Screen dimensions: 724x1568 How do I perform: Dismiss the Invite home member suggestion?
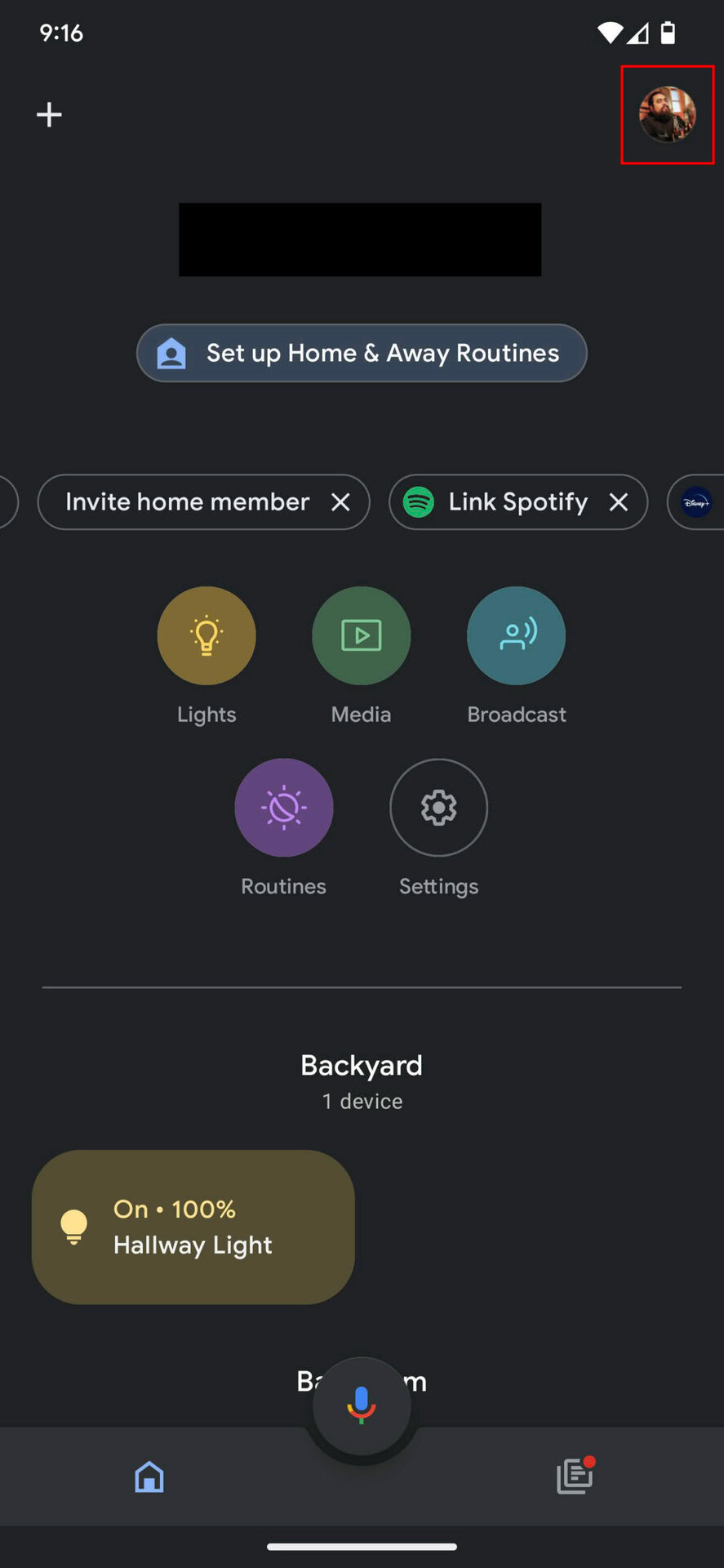pos(340,502)
